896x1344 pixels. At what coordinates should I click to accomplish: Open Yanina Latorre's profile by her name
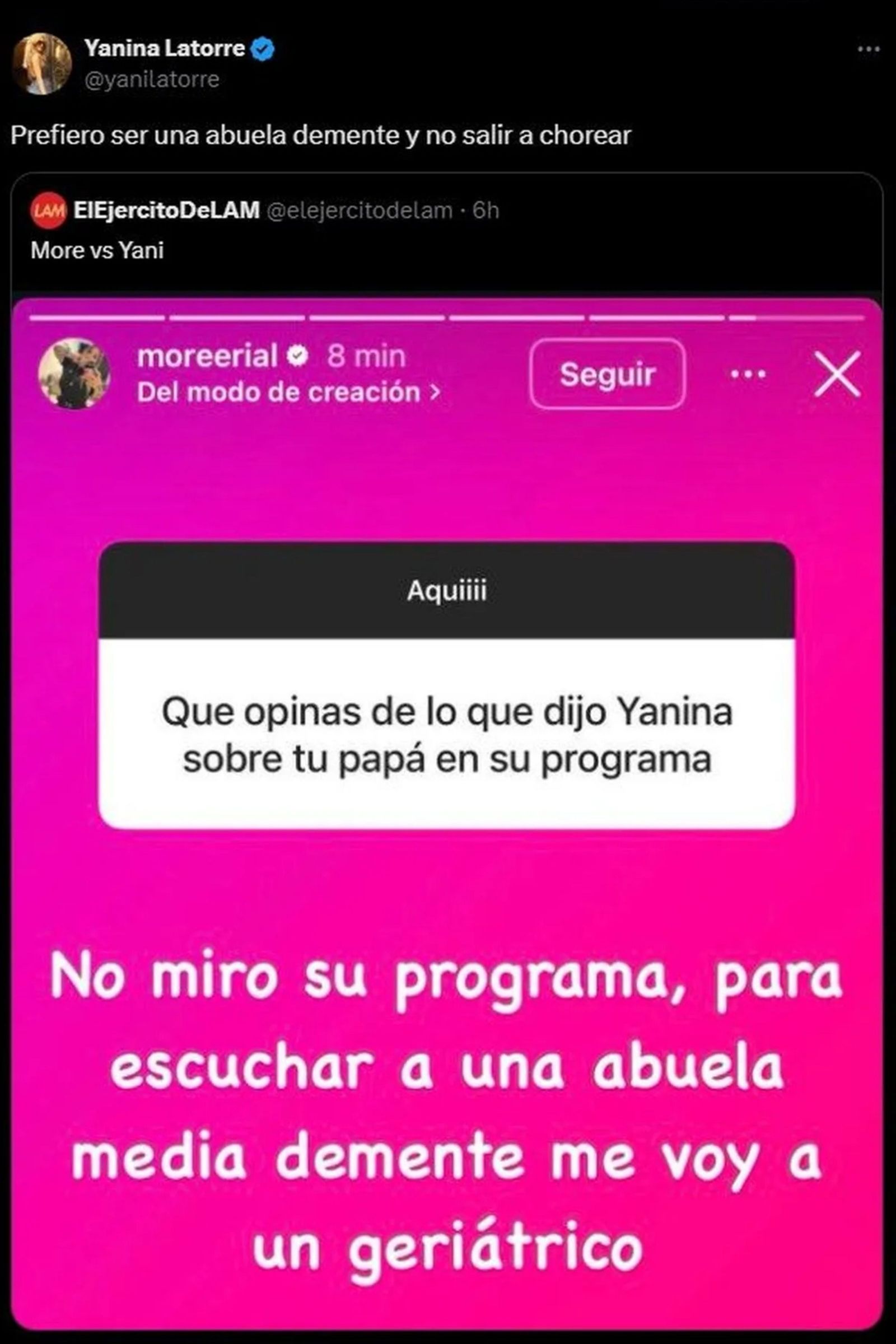tap(165, 48)
